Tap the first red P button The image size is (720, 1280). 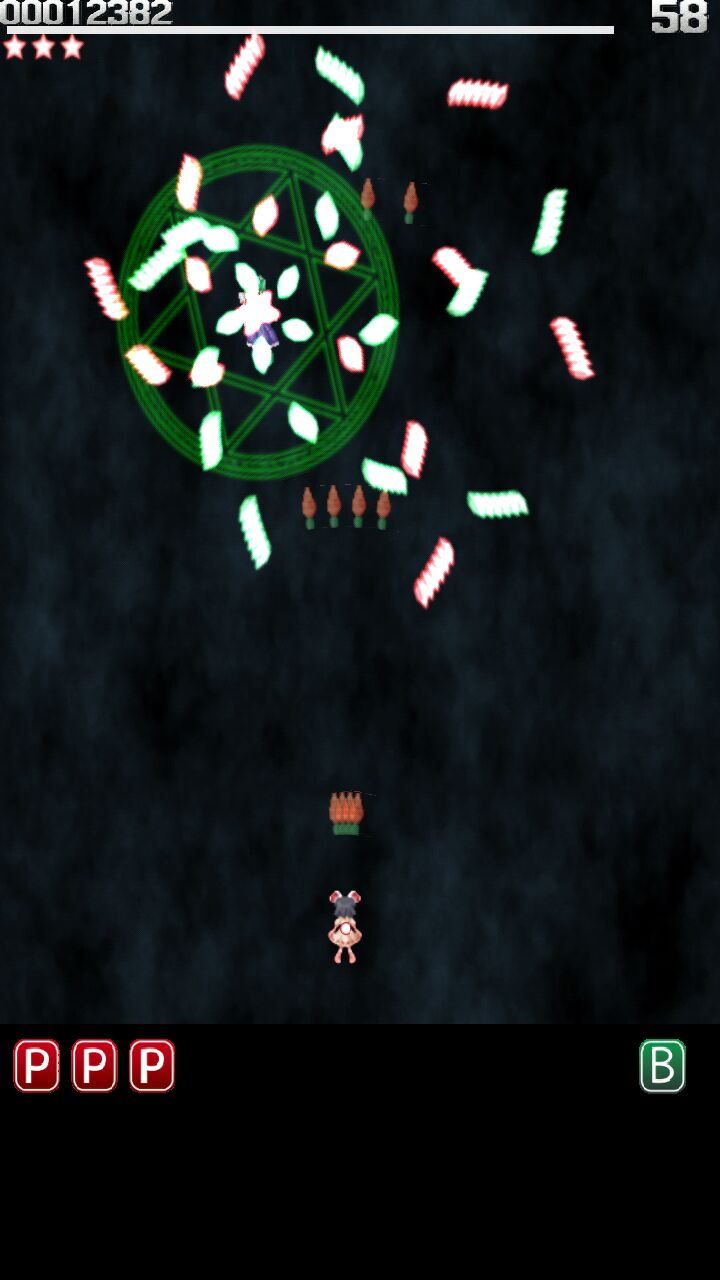tap(37, 1066)
